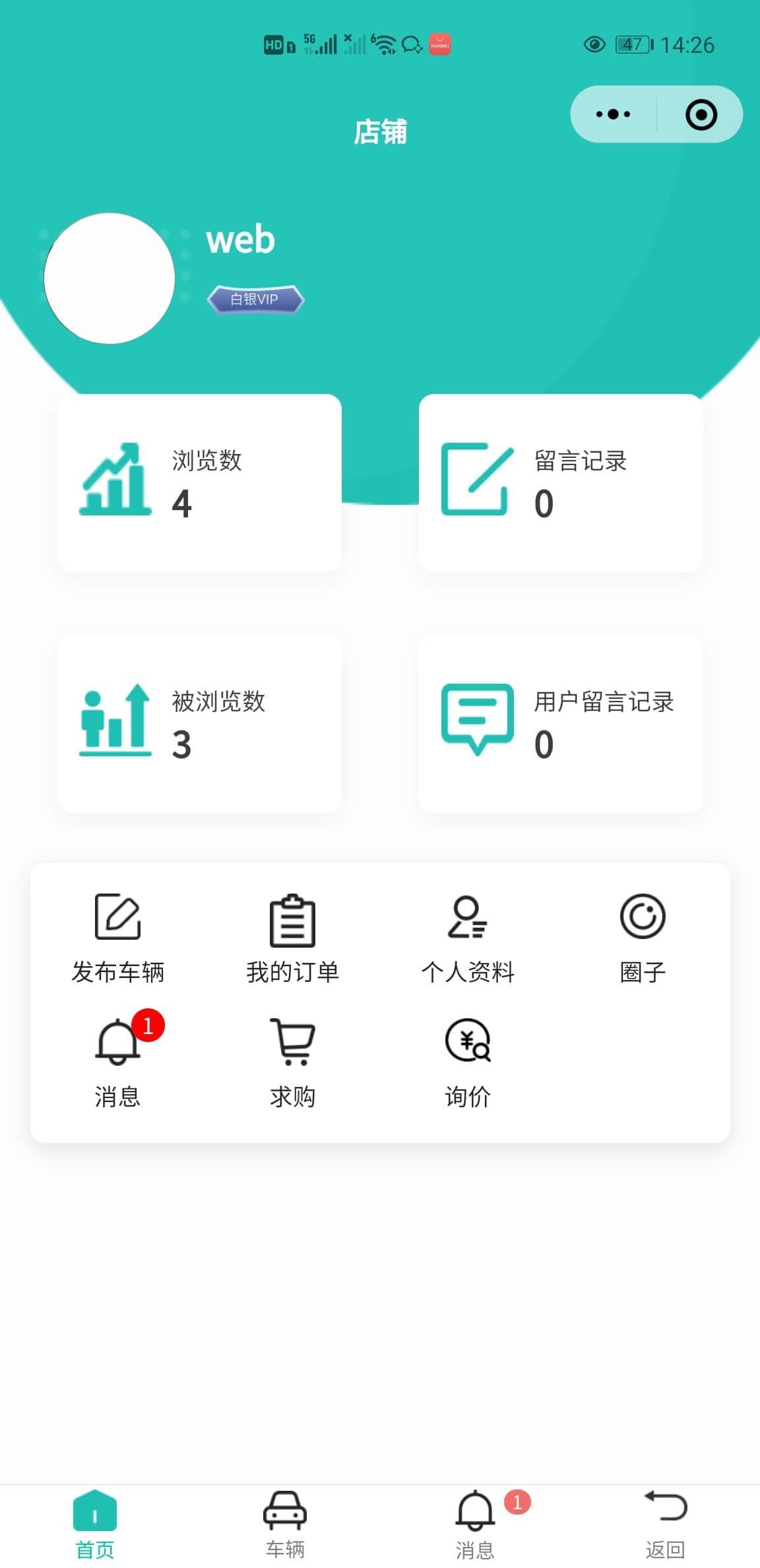The width and height of the screenshot is (760, 1568).
Task: Open the 用户留言记录 card
Action: coord(561,724)
